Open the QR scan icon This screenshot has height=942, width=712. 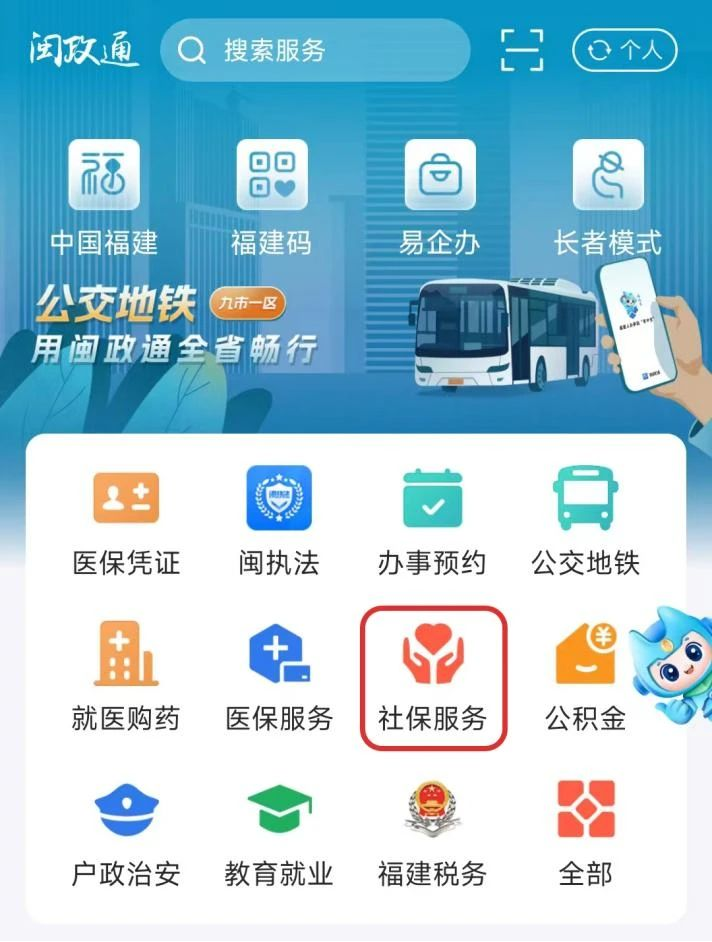(x=521, y=50)
